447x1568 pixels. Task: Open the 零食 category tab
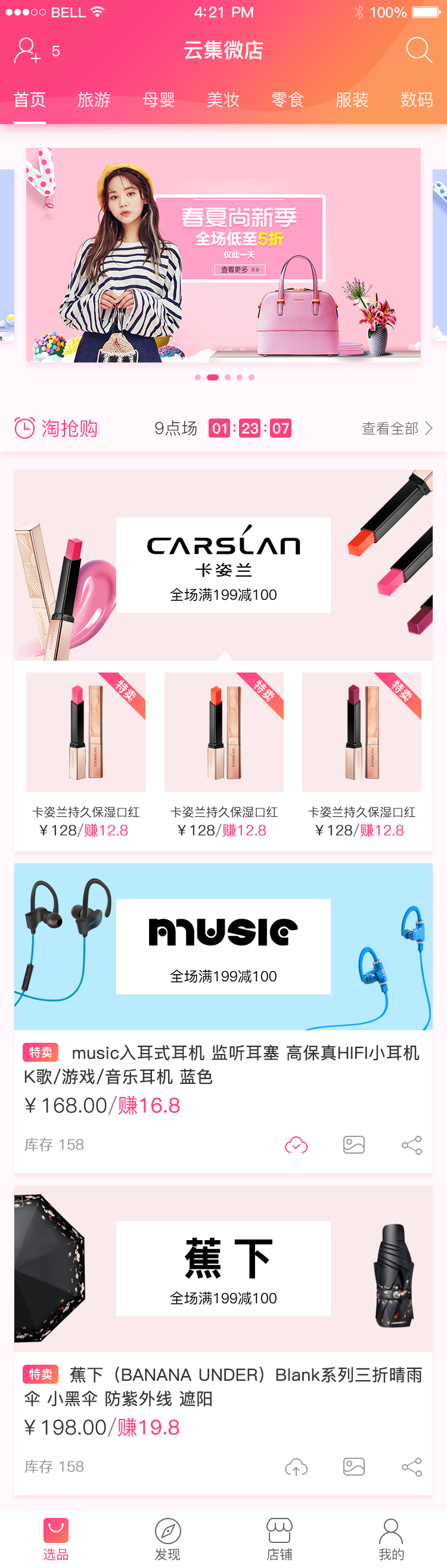(288, 100)
